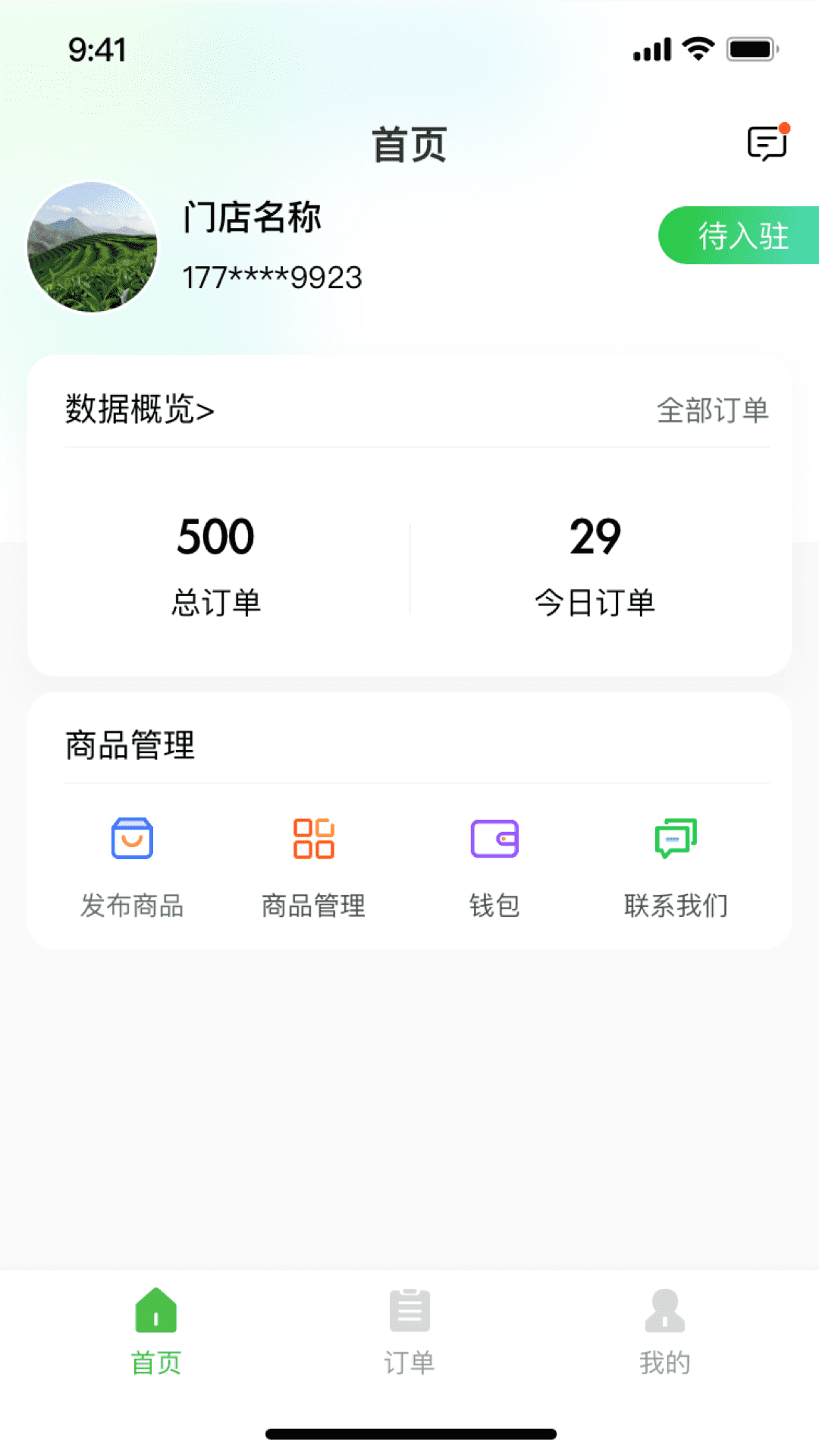Viewport: 819px width, 1456px height.
Task: Tap the clipboard 订单 icon in bottom bar
Action: (x=409, y=1310)
